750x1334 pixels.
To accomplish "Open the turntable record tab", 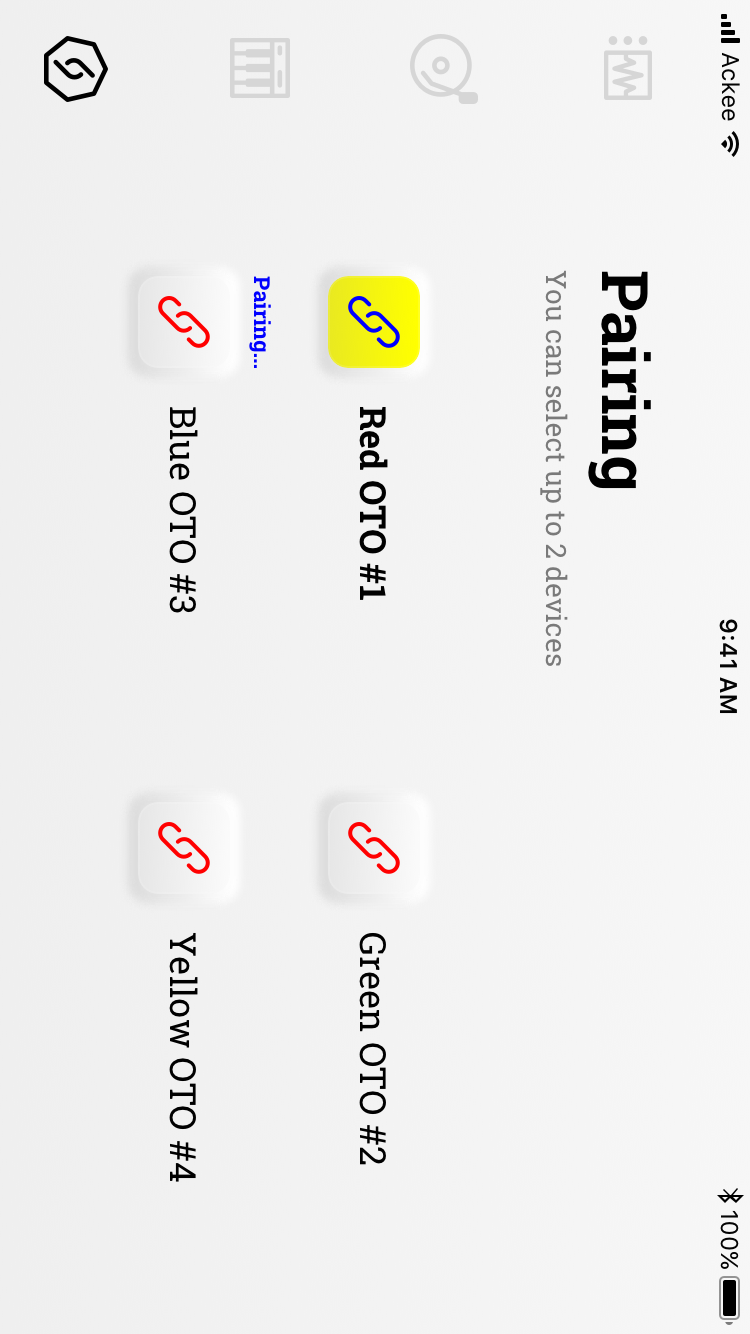I will click(443, 68).
